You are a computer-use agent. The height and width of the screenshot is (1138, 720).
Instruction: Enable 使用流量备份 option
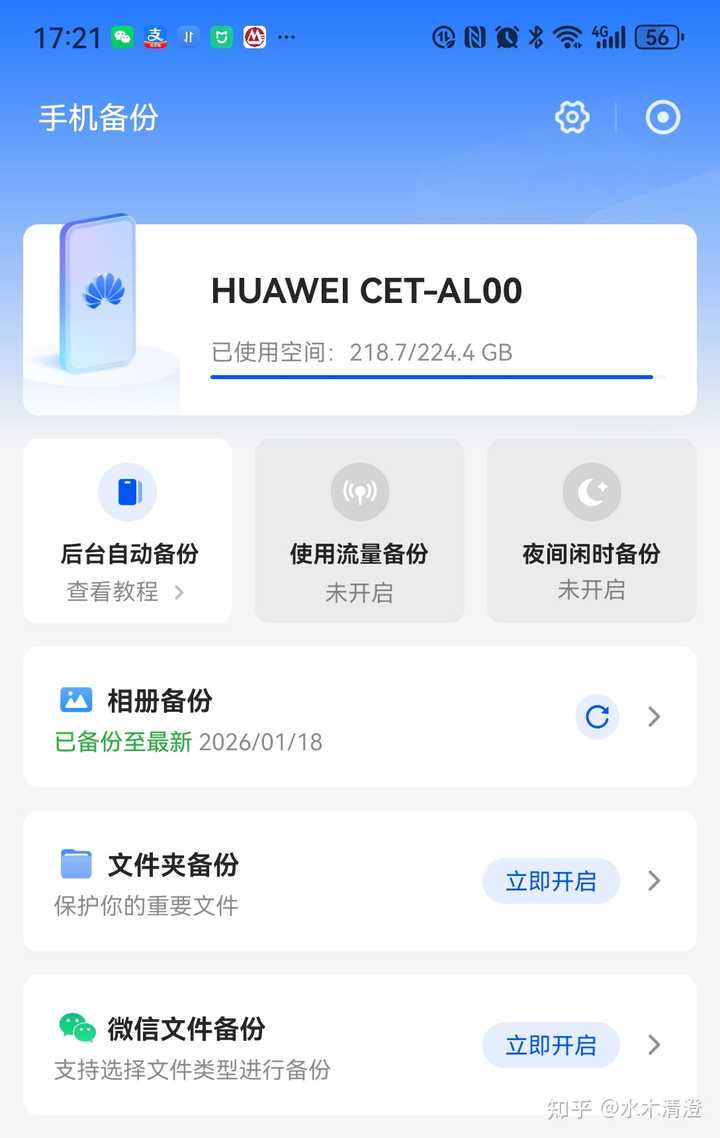pyautogui.click(x=359, y=530)
